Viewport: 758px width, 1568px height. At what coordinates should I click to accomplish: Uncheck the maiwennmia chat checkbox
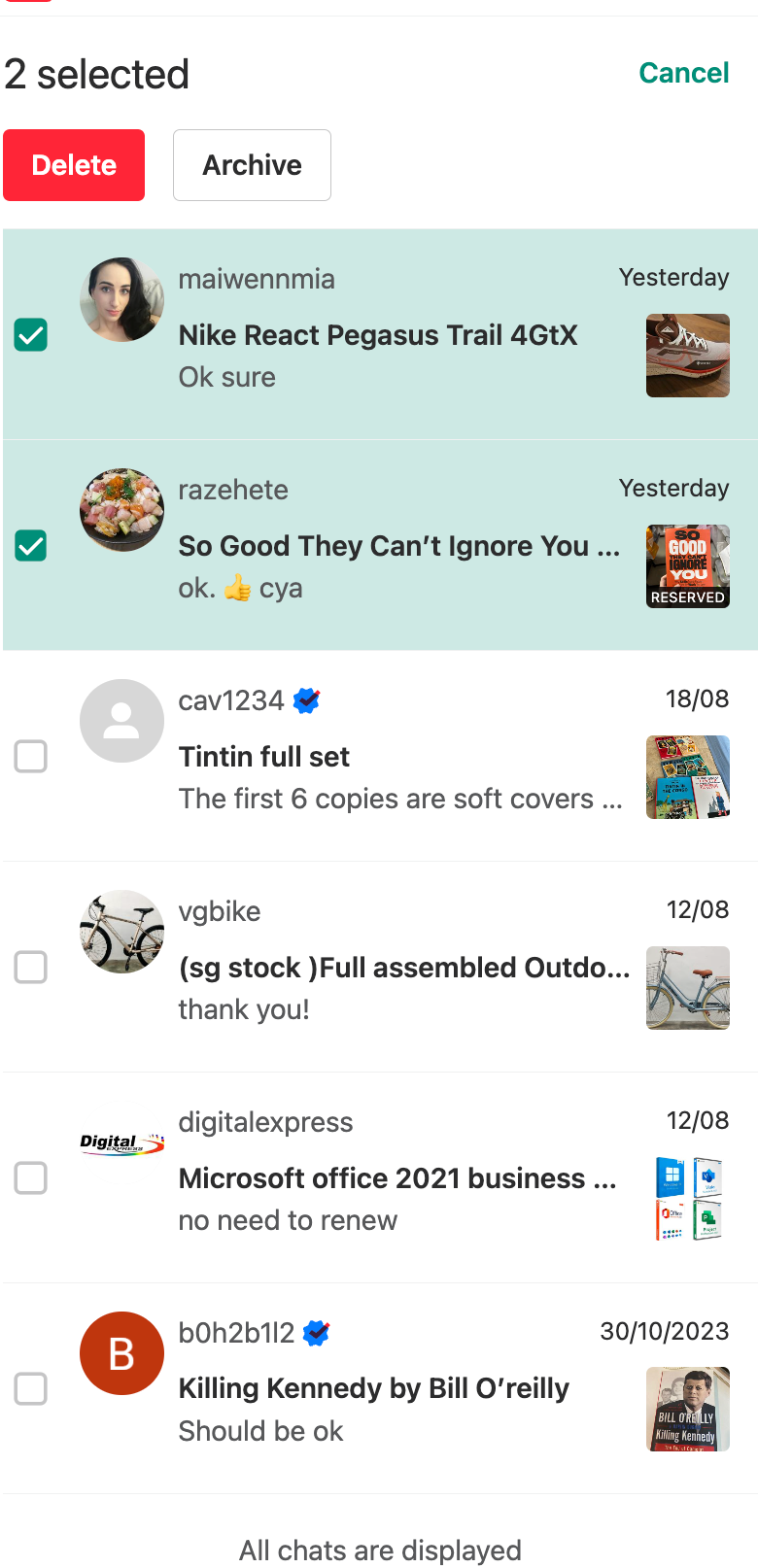pyautogui.click(x=31, y=335)
